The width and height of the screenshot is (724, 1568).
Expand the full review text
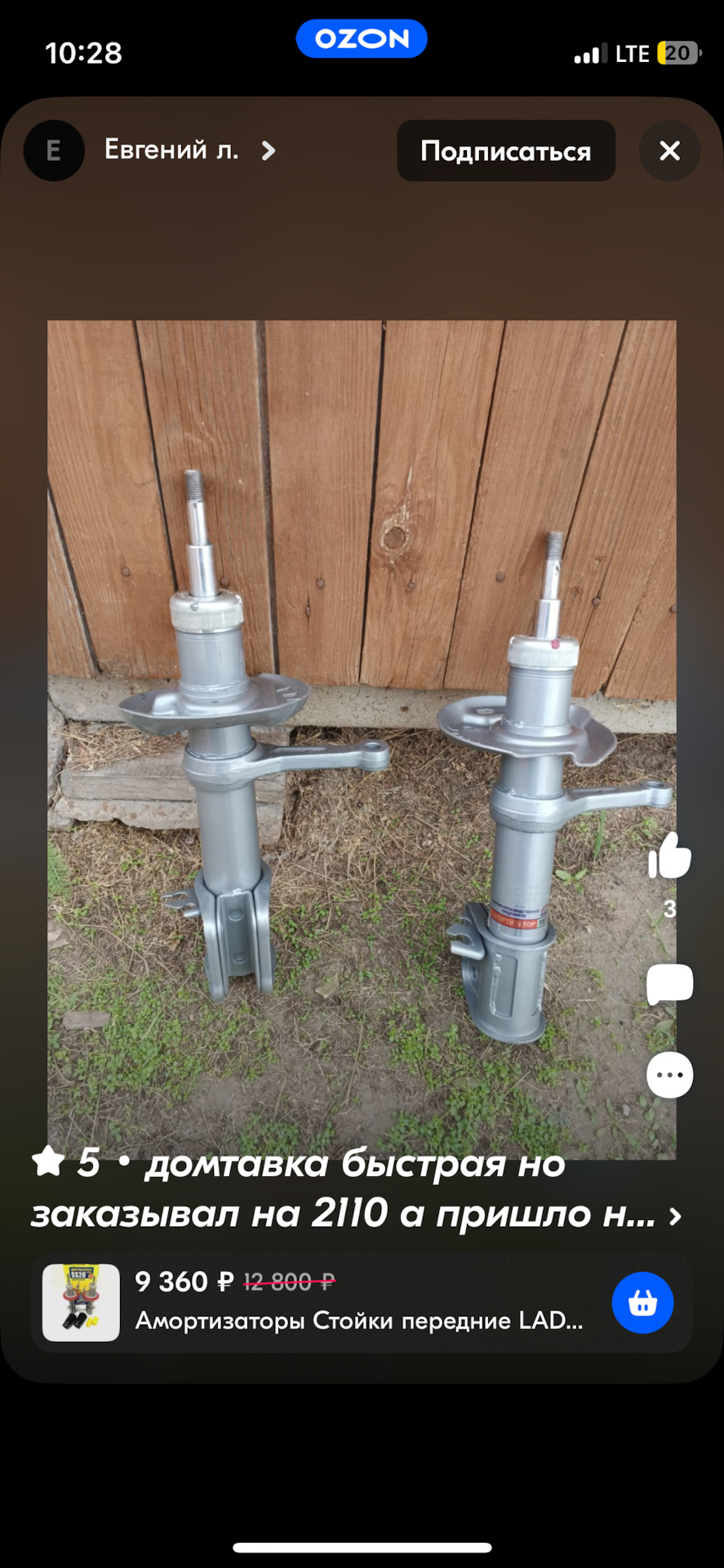coord(674,1217)
